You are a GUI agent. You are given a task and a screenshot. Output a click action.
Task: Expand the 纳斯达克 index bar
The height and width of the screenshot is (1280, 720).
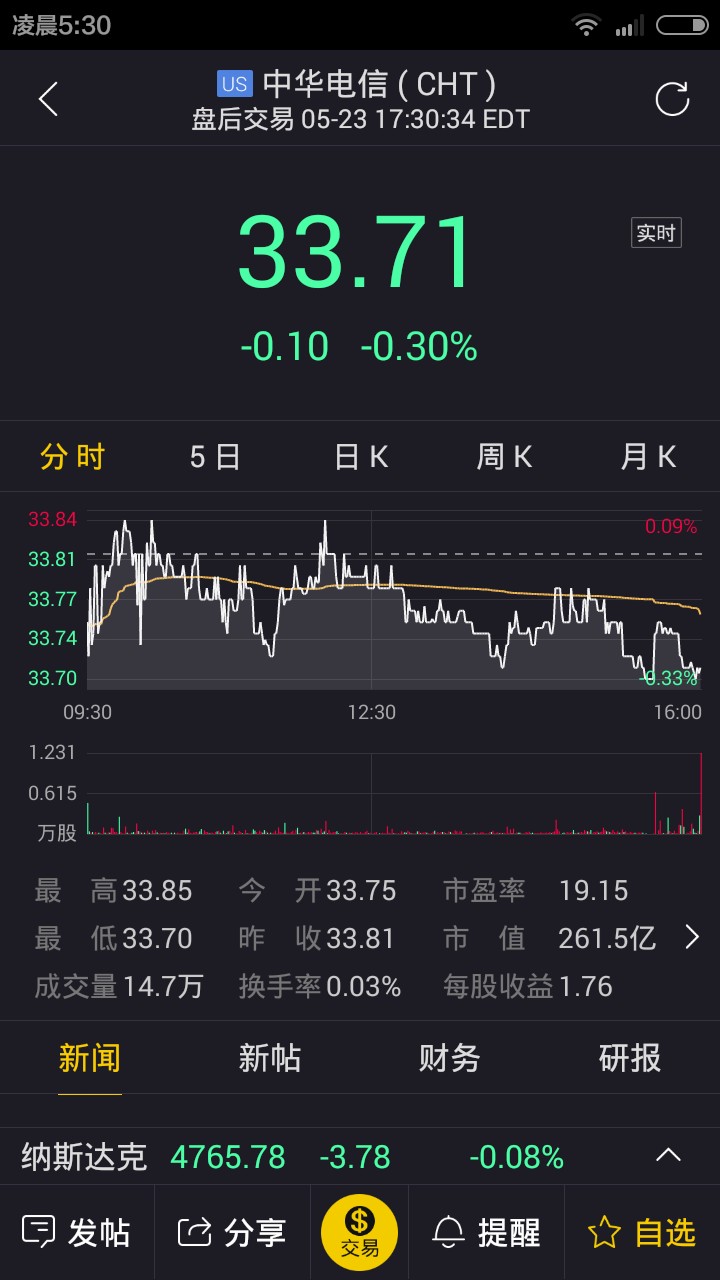668,1156
